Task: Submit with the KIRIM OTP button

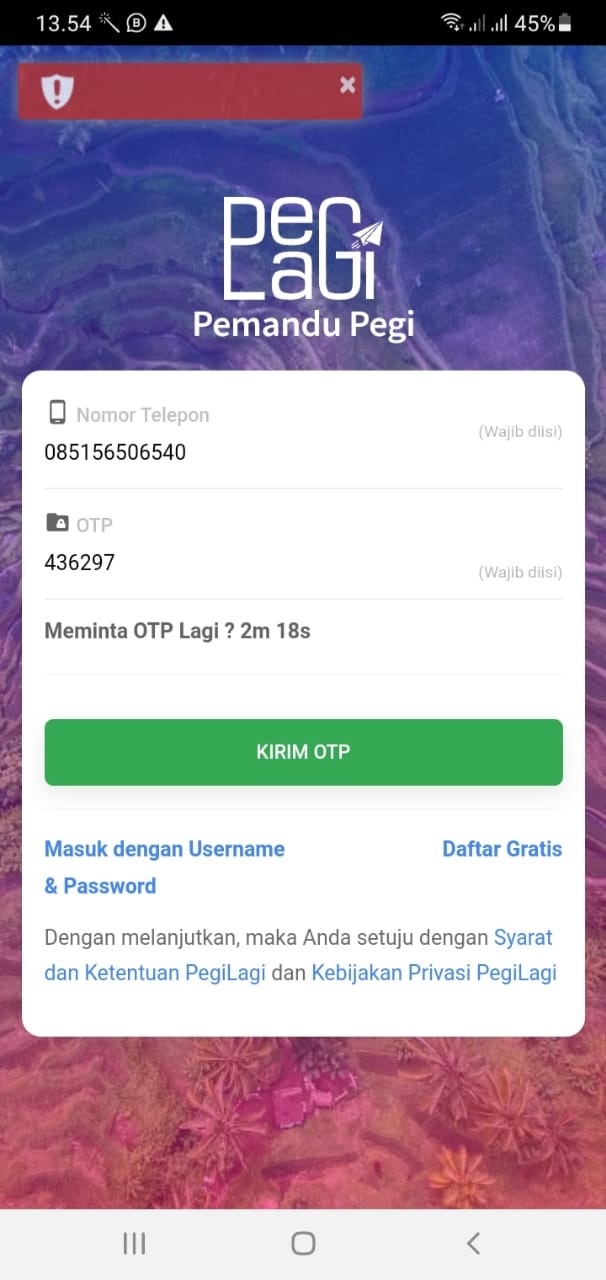Action: point(303,752)
